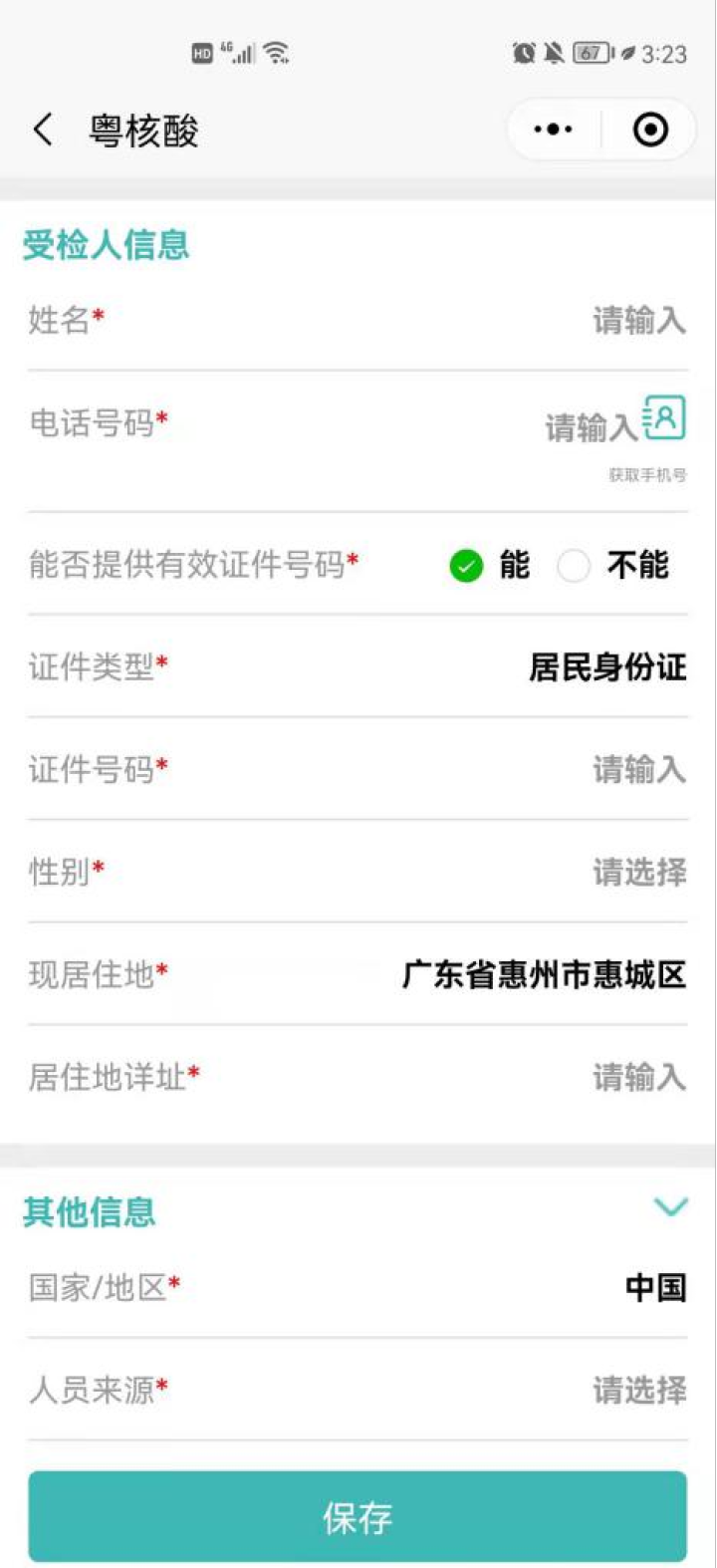Tap 获取手机号 contact icon
This screenshot has width=717, height=1568.
[664, 417]
